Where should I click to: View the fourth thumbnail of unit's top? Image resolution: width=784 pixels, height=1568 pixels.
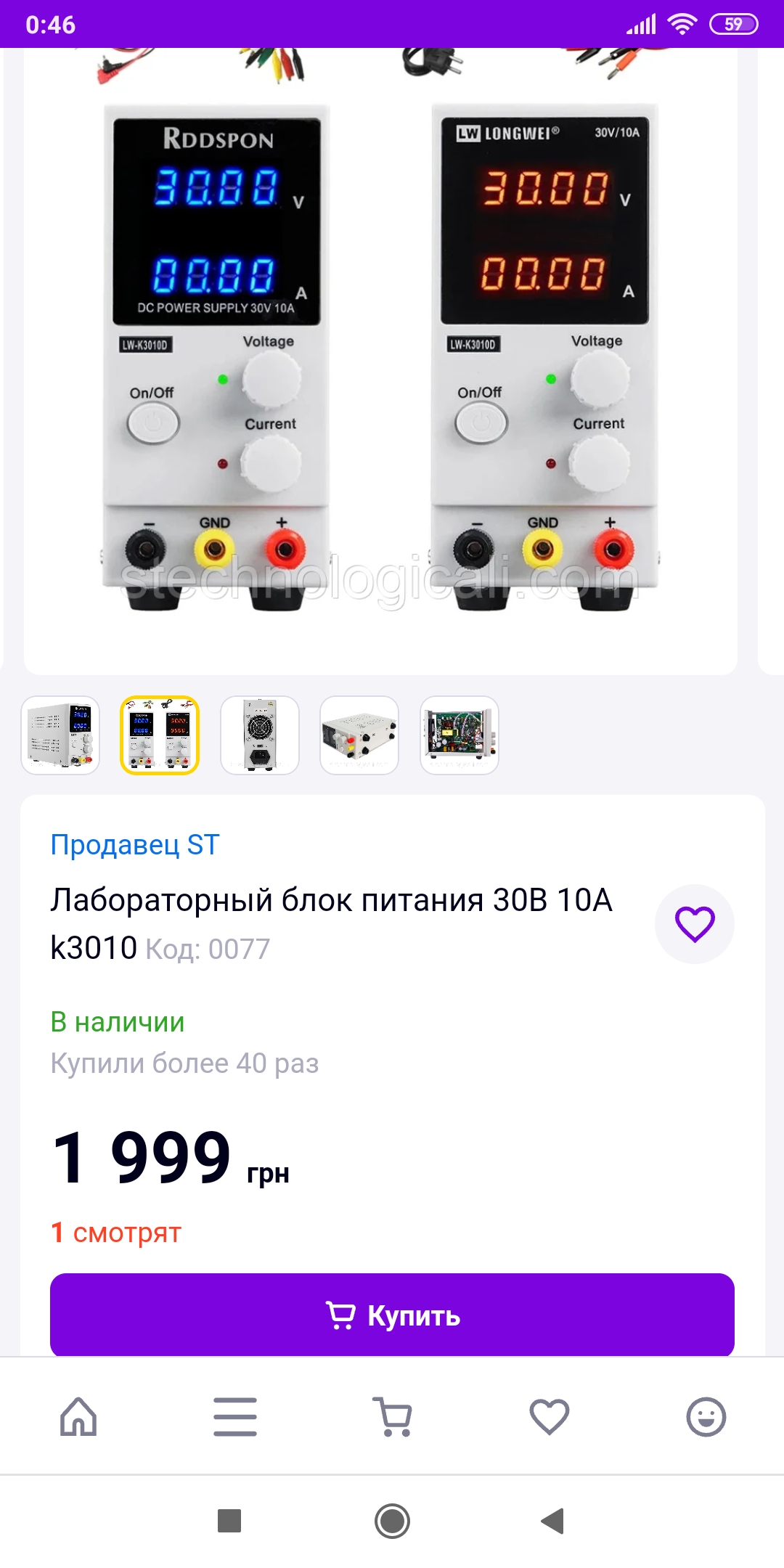[359, 735]
